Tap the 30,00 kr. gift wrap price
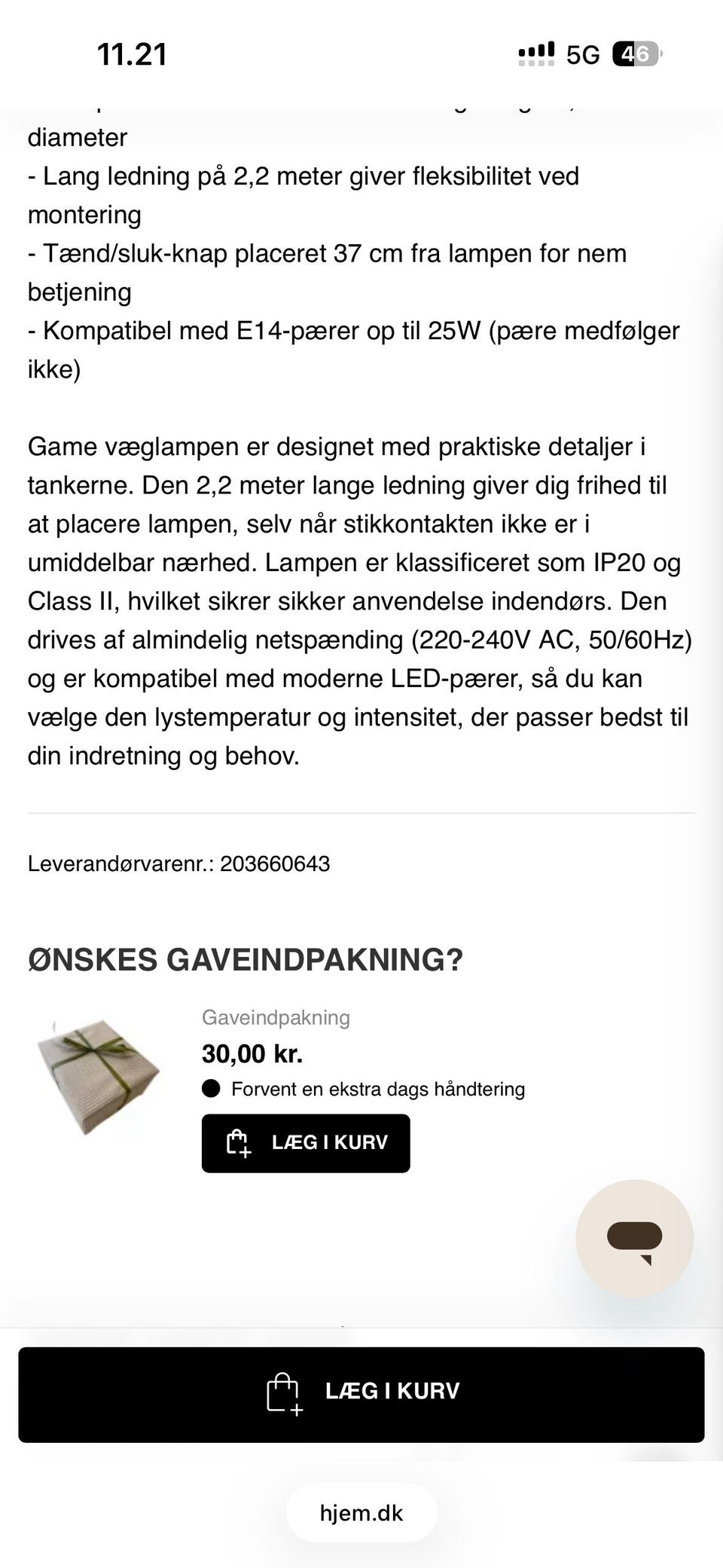The height and width of the screenshot is (1568, 723). click(252, 1053)
